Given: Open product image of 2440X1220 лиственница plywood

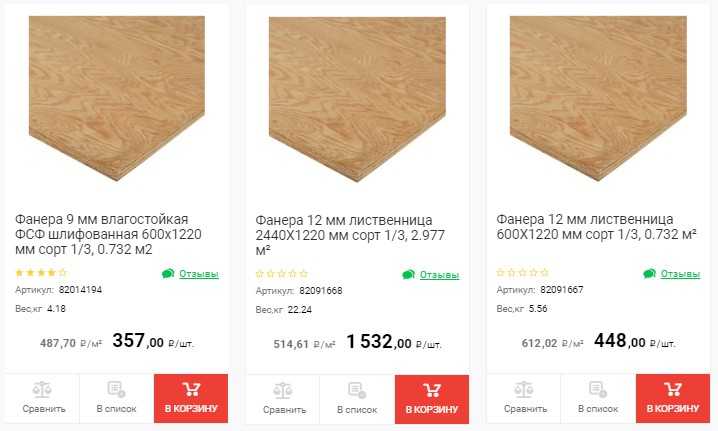Looking at the screenshot, I should (358, 98).
